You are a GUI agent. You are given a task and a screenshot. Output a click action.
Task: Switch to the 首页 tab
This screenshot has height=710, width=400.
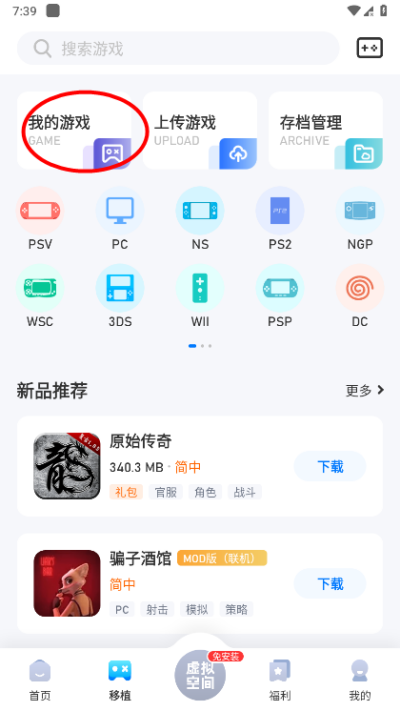point(40,679)
